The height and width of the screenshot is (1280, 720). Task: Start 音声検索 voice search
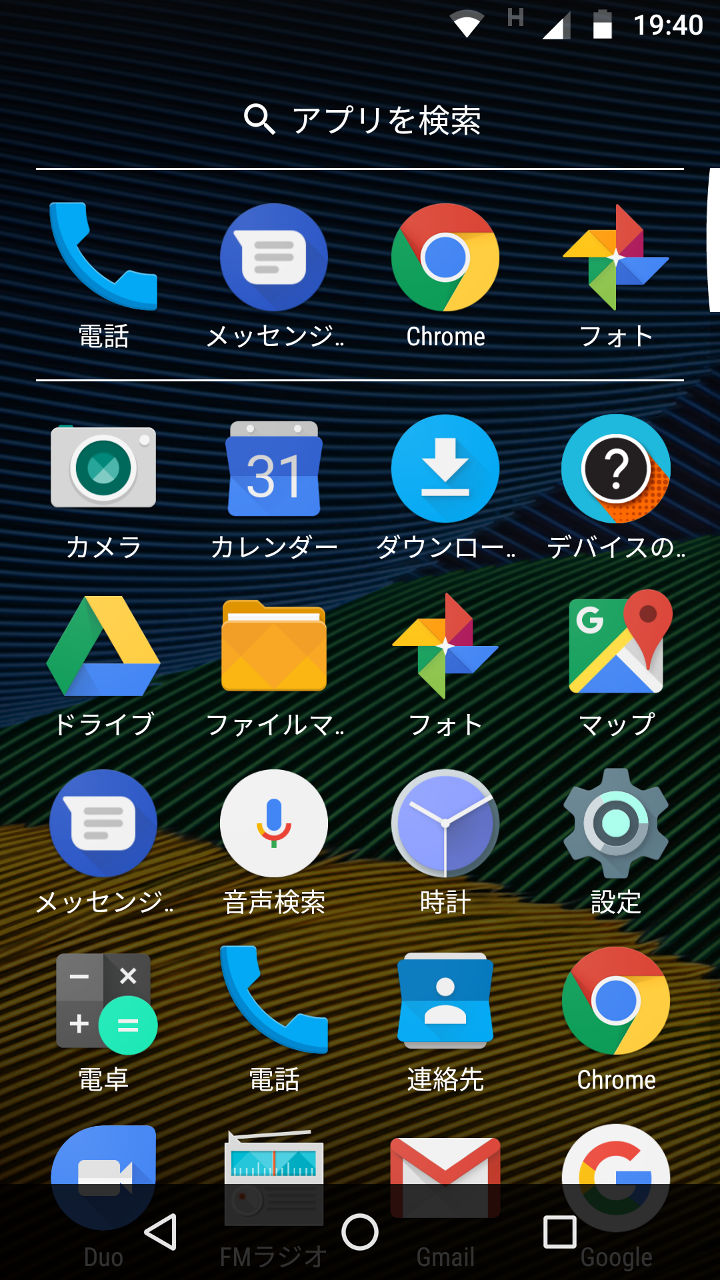pos(274,823)
